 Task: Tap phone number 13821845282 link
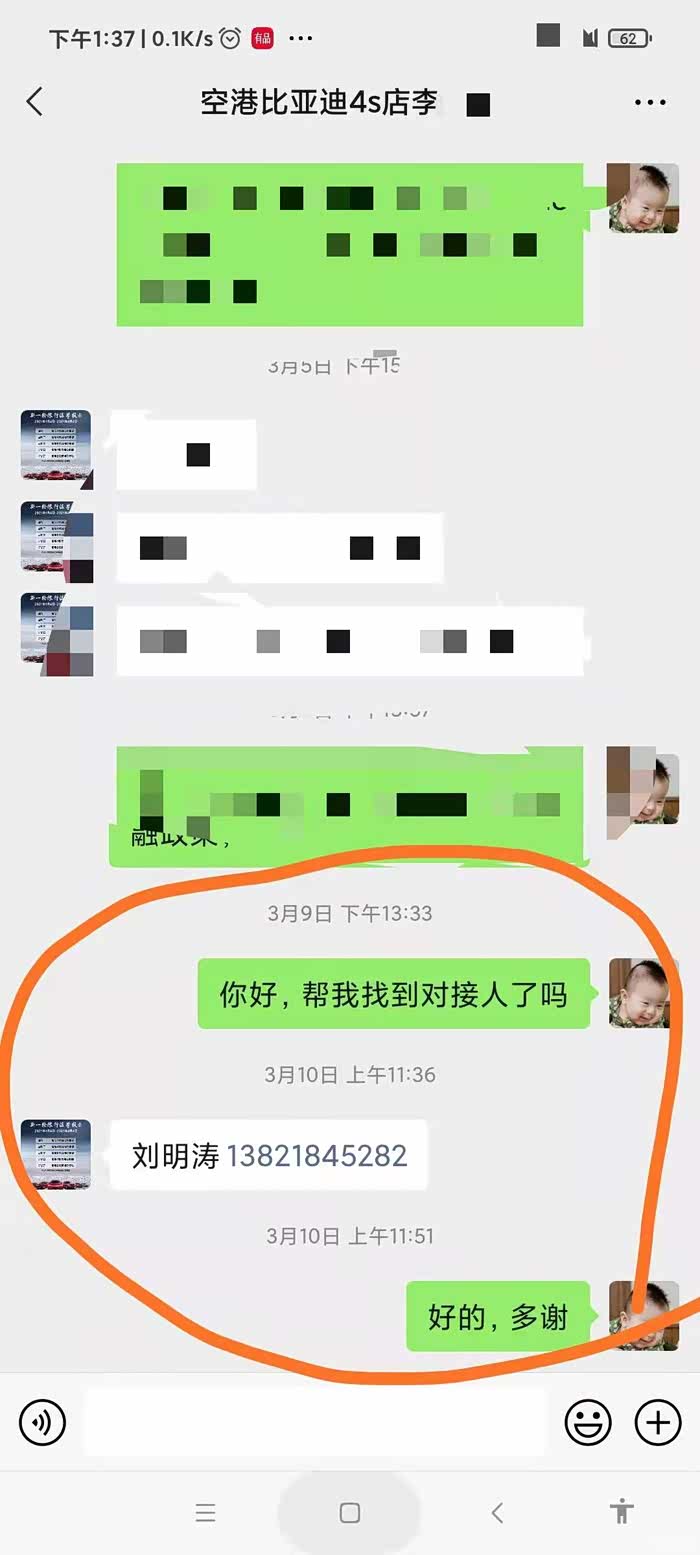317,1156
